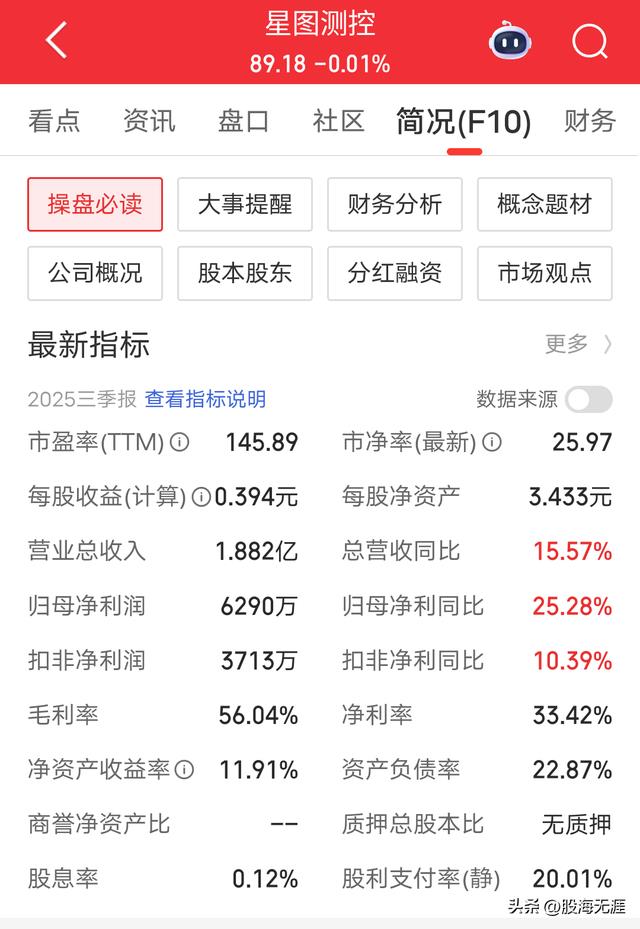Open the 股本股东 section
640x929 pixels.
[245, 273]
